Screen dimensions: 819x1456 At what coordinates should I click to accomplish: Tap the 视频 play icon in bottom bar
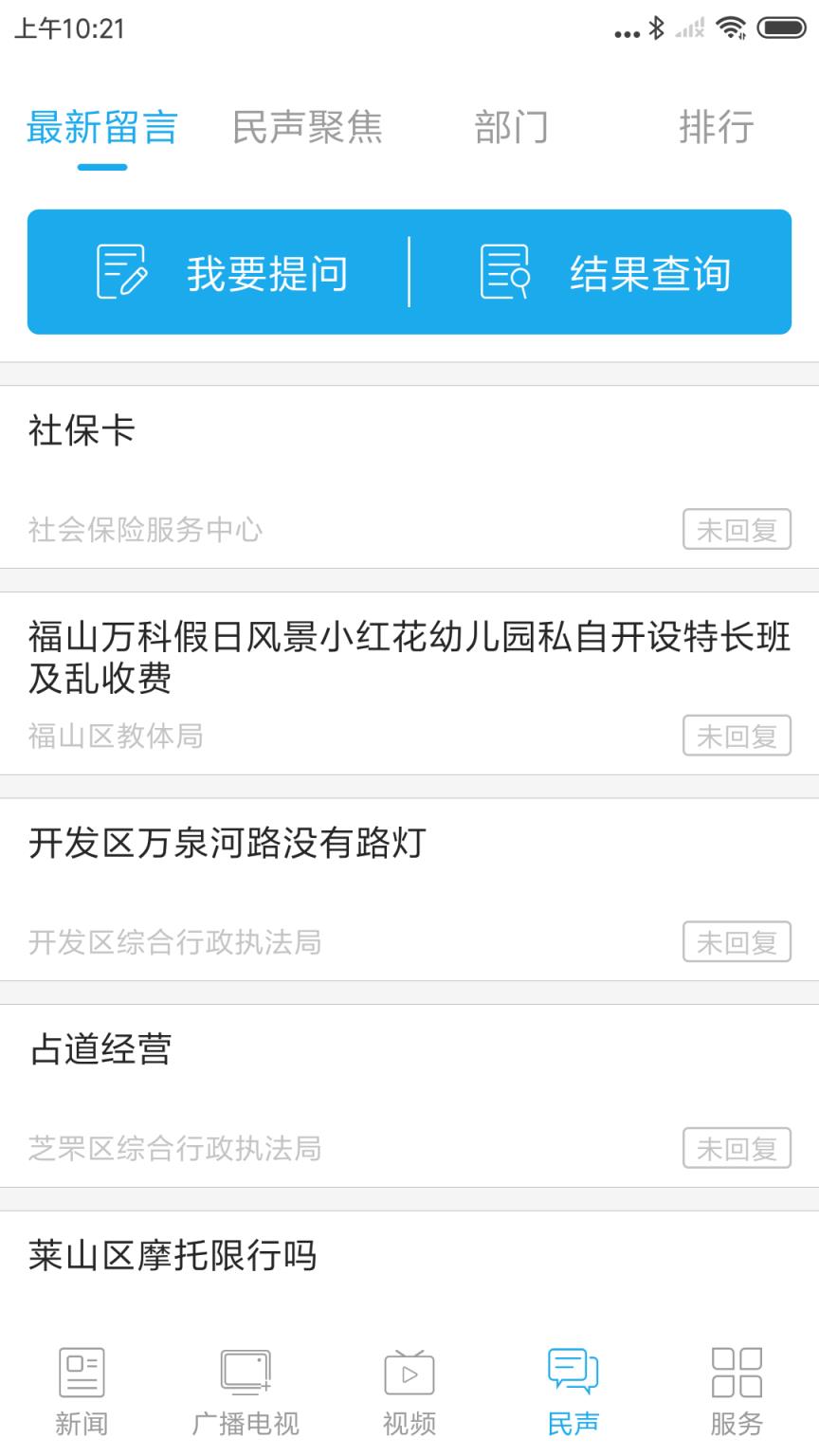pyautogui.click(x=409, y=1370)
